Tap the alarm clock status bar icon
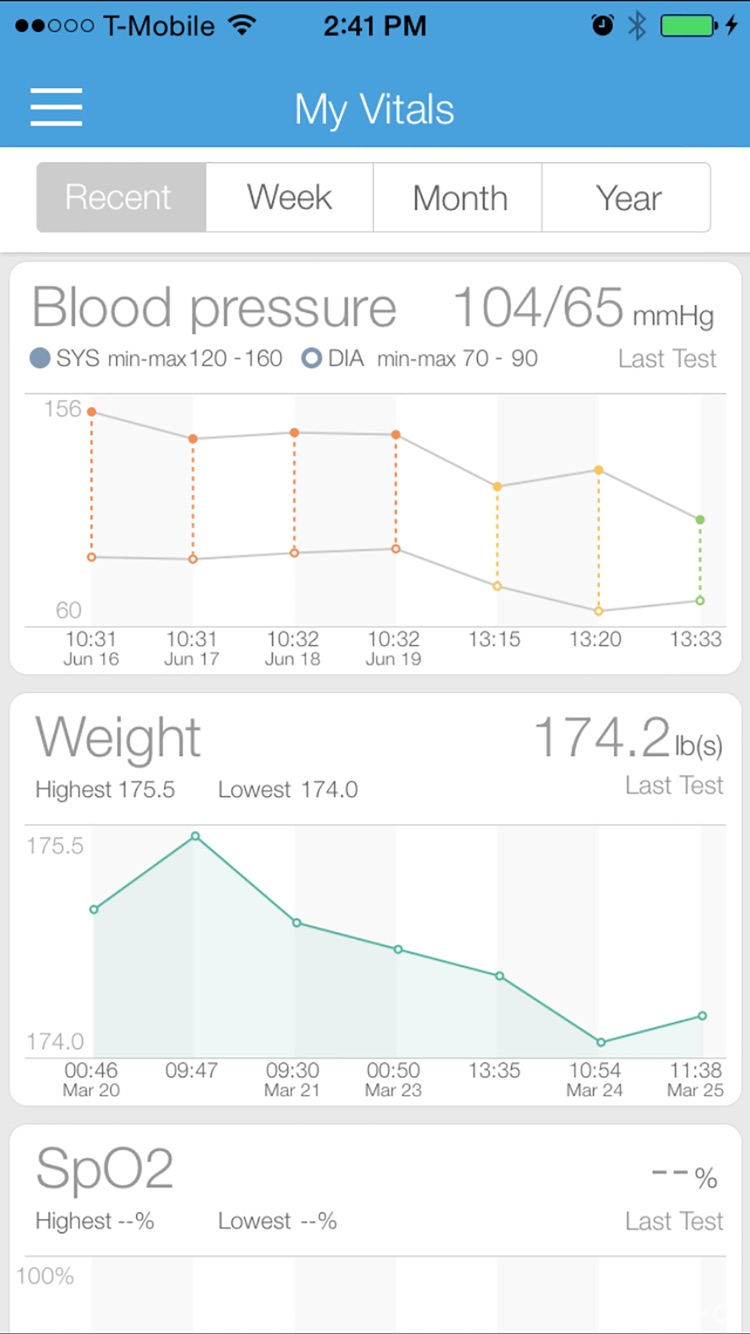This screenshot has width=750, height=1334. 602,25
